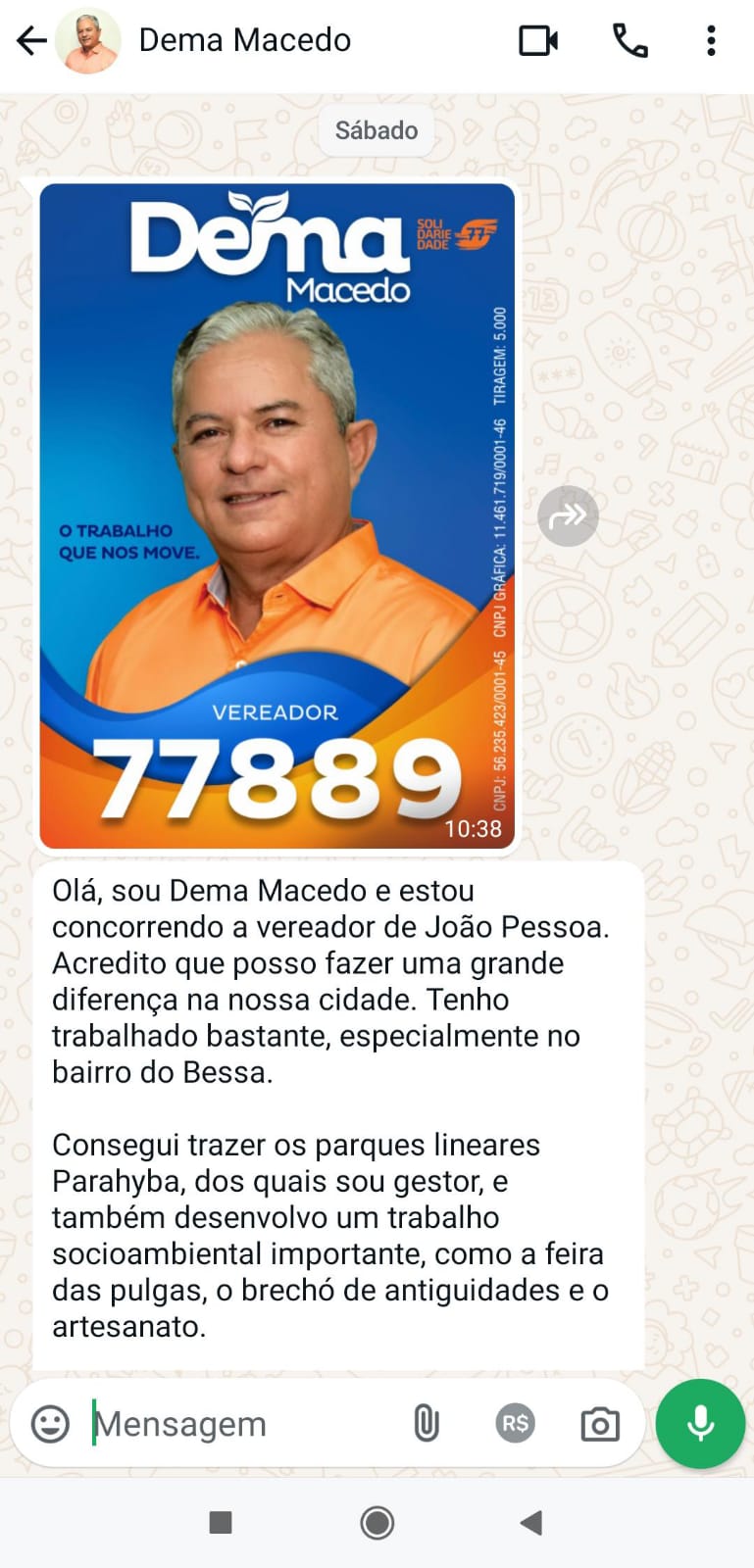Open the Dema Macedo campaign image
This screenshot has width=754, height=1568.
pos(276,515)
